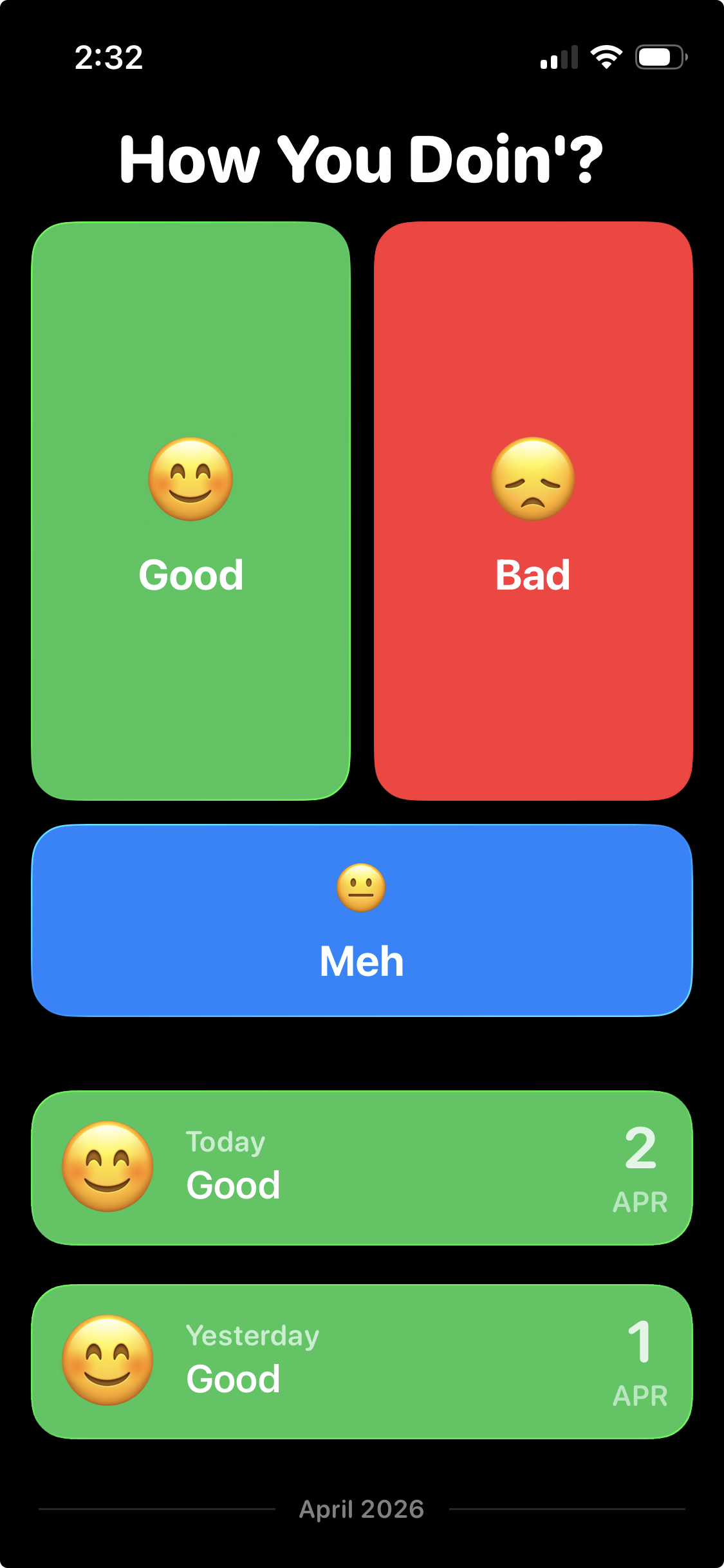
Task: Open yesterday's Good entry for 1 Apr
Action: [362, 1361]
